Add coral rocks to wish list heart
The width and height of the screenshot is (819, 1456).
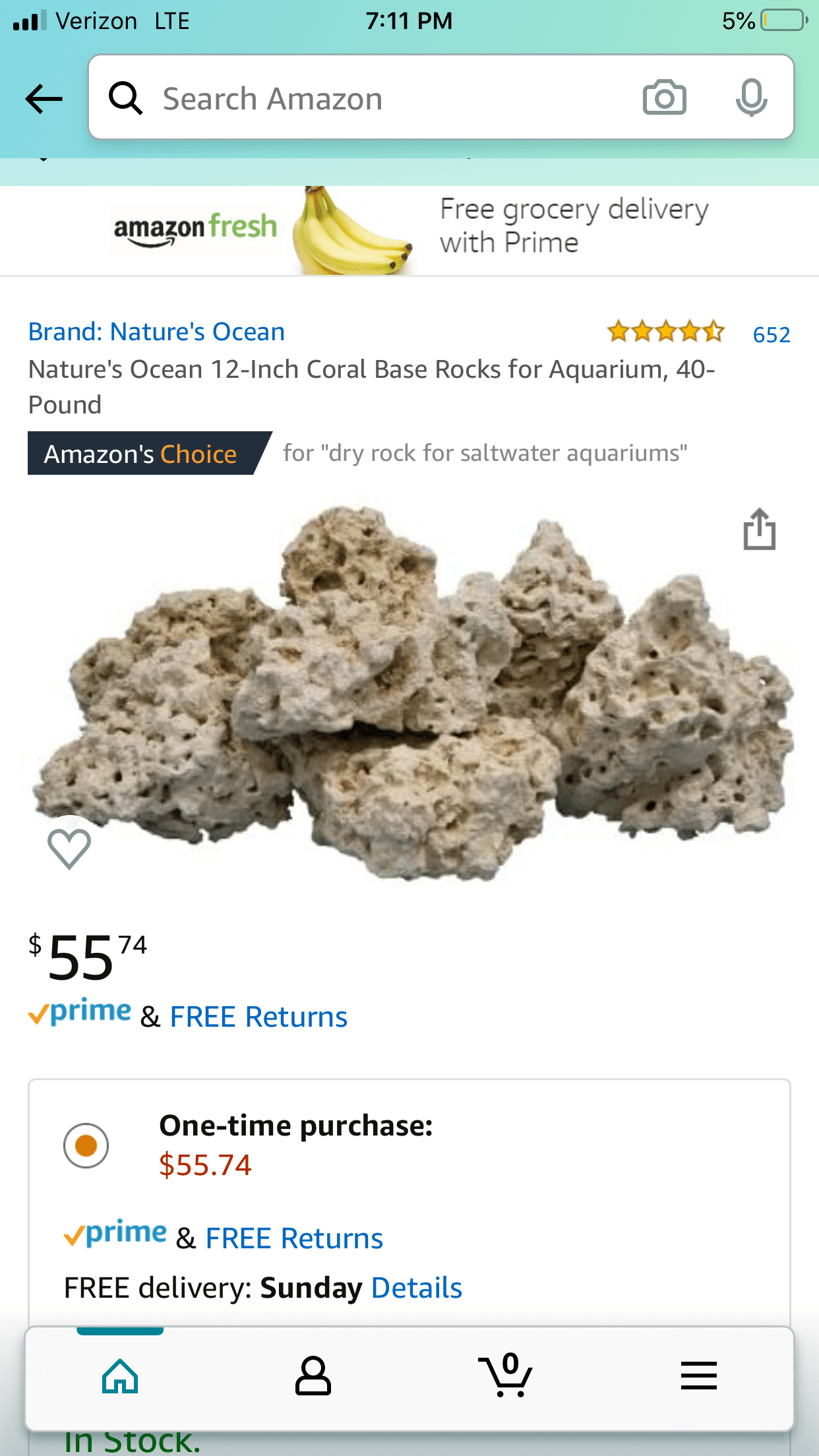pos(69,848)
